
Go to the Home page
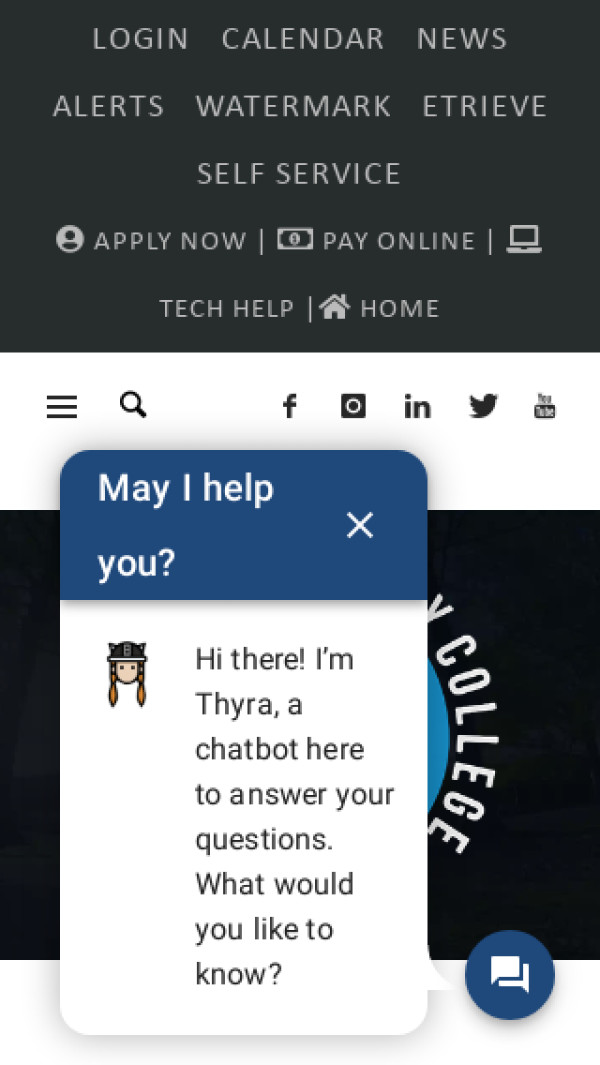tap(380, 308)
